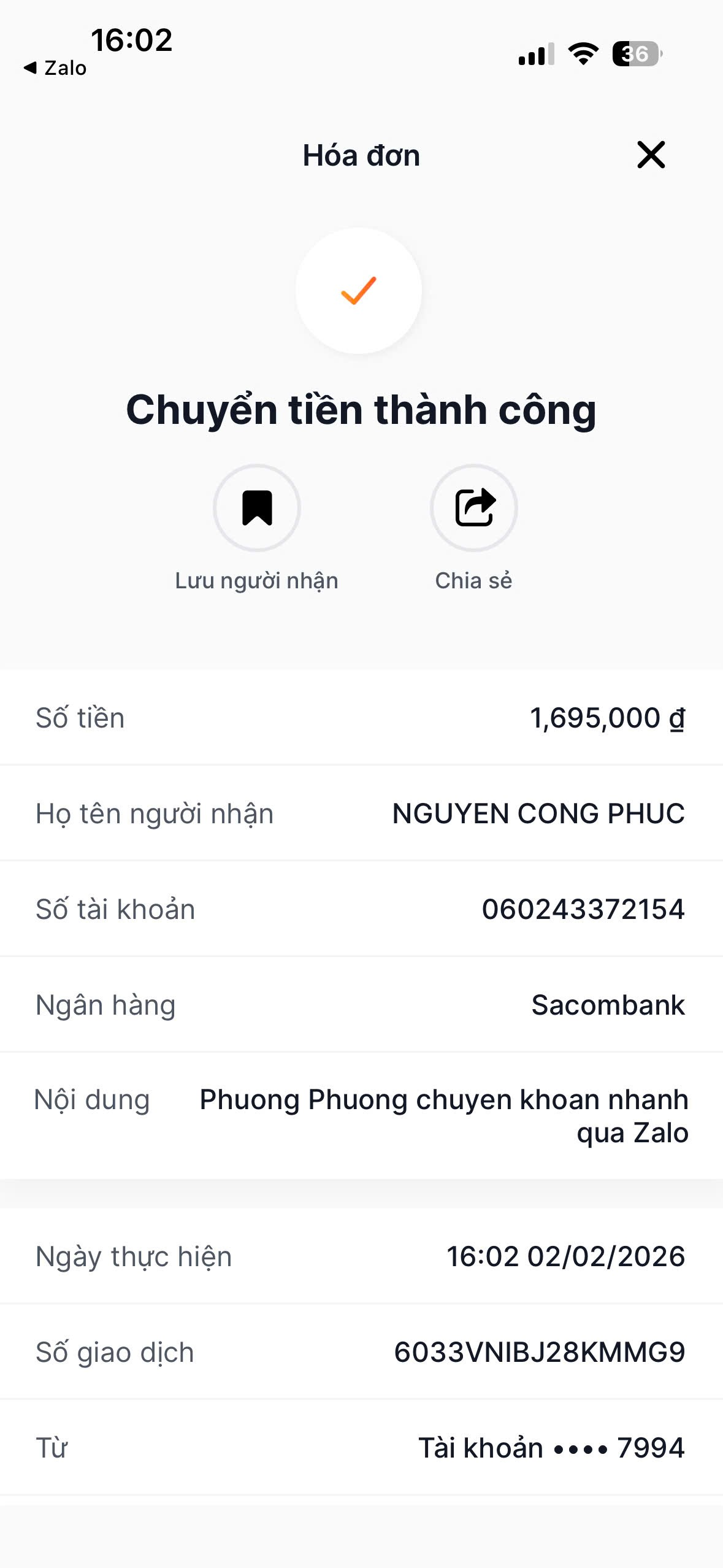Share the receipt via Chia sẻ

(x=474, y=508)
